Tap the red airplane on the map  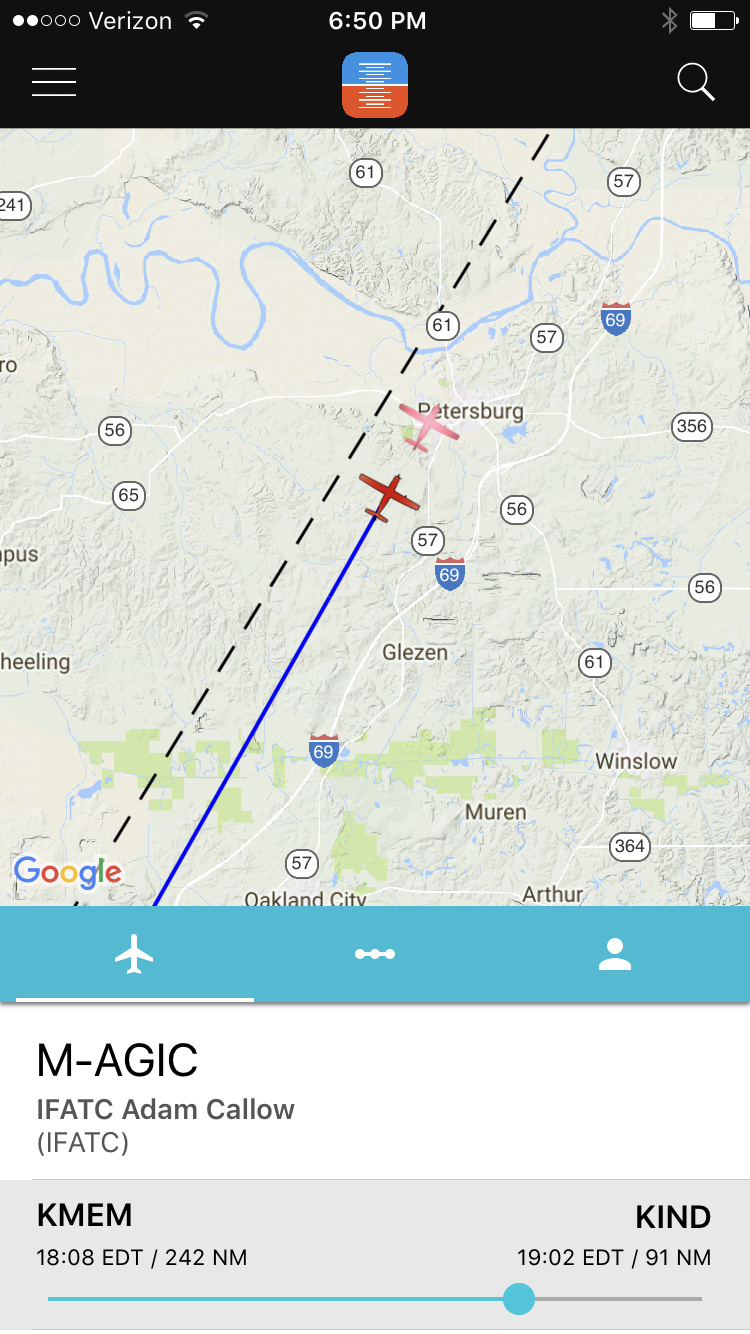(x=389, y=496)
